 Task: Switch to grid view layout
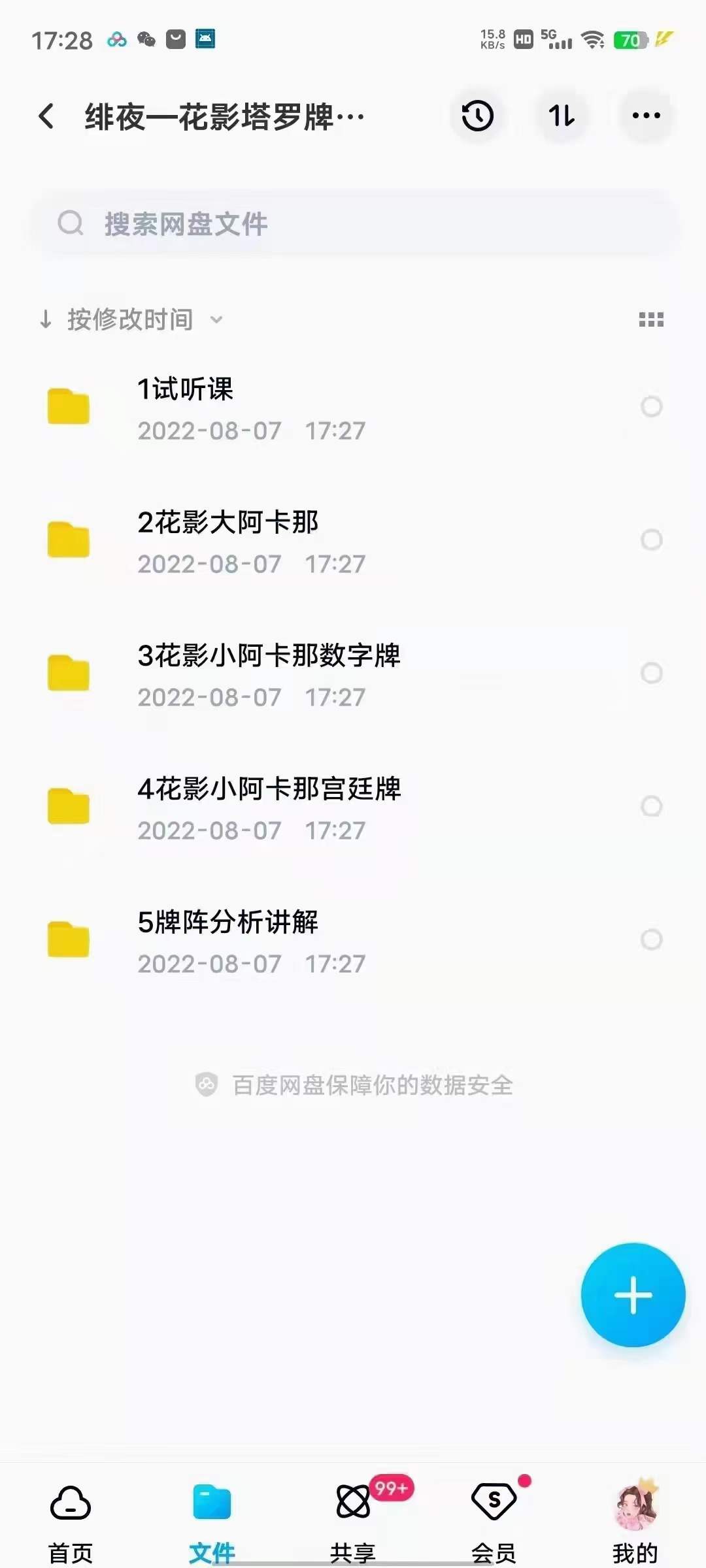(652, 319)
